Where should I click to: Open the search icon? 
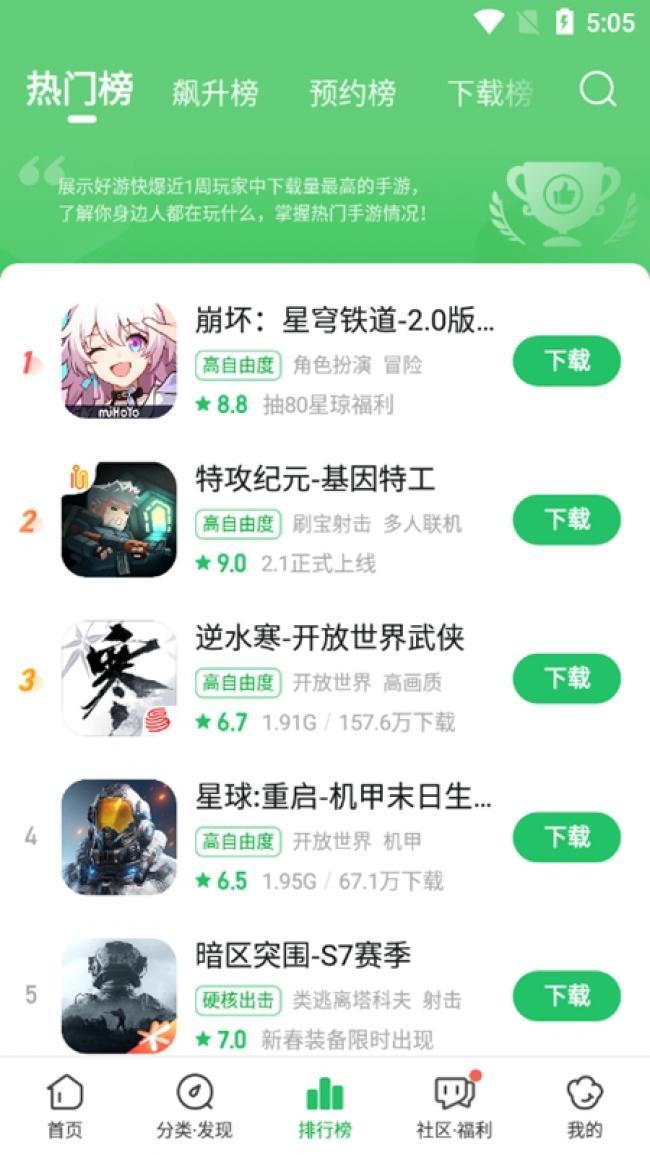click(x=597, y=90)
